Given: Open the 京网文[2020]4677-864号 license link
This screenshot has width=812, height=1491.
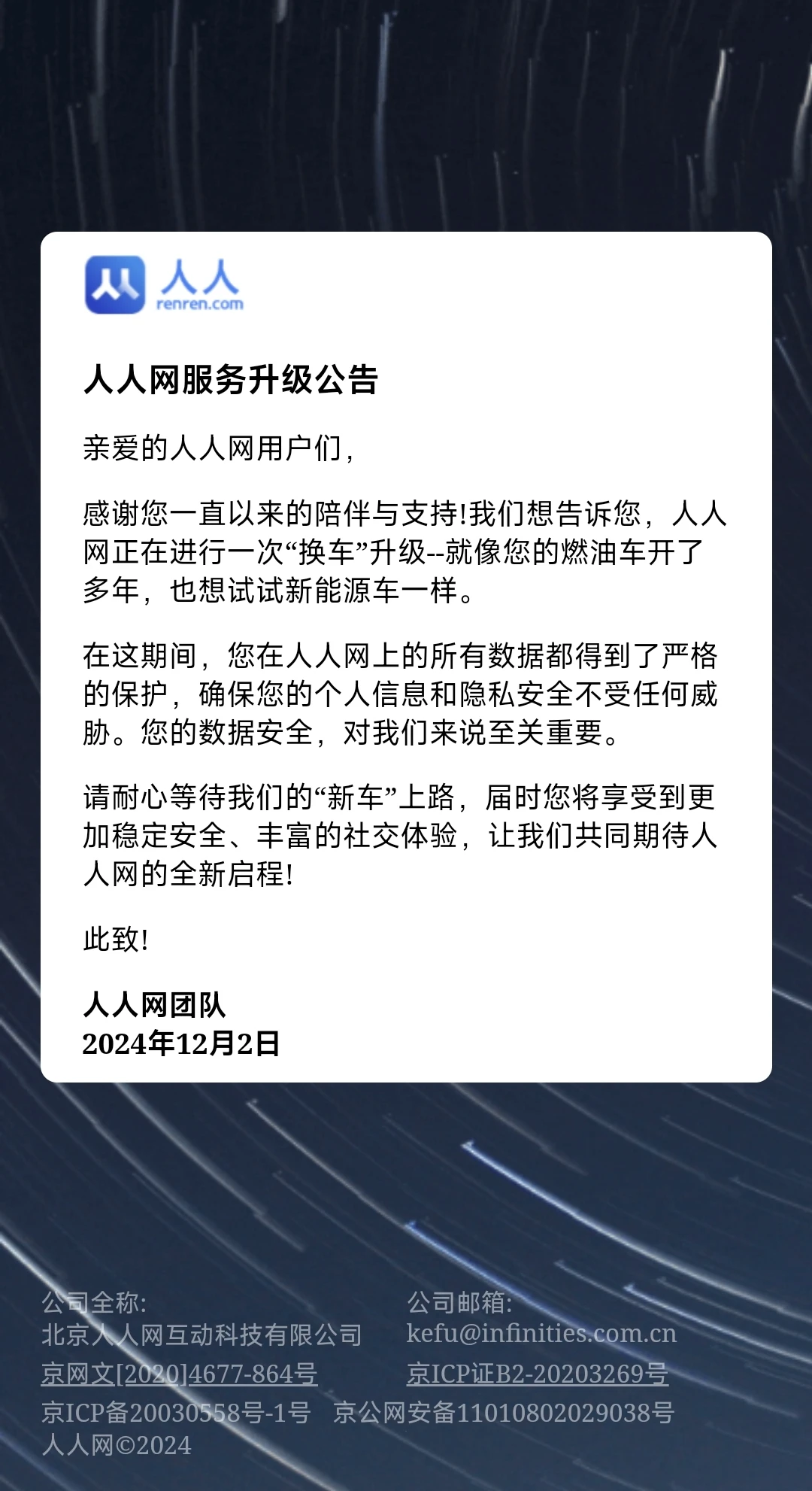Looking at the screenshot, I should pyautogui.click(x=179, y=1374).
